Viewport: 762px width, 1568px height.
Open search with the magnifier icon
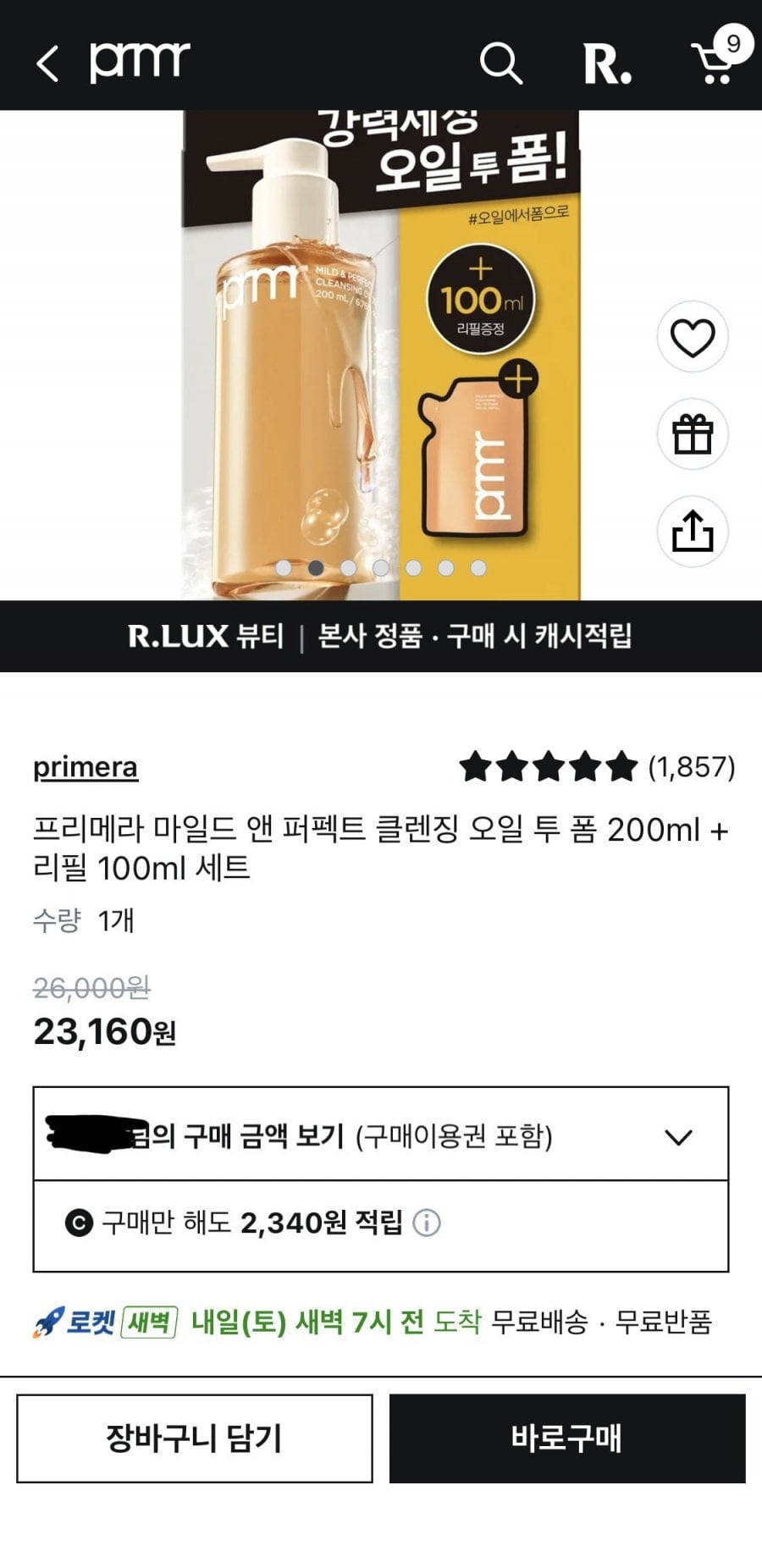pyautogui.click(x=500, y=63)
